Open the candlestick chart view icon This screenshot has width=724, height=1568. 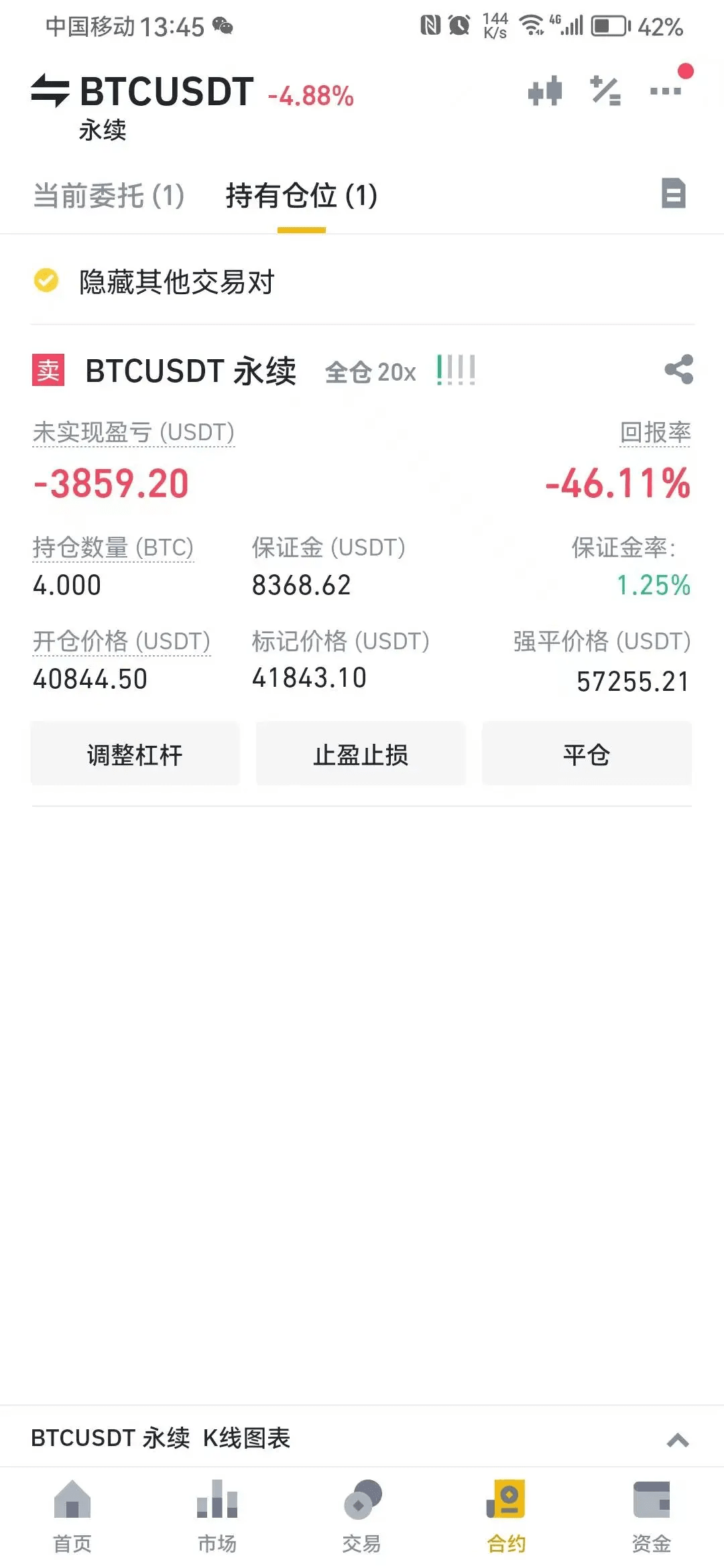[544, 90]
